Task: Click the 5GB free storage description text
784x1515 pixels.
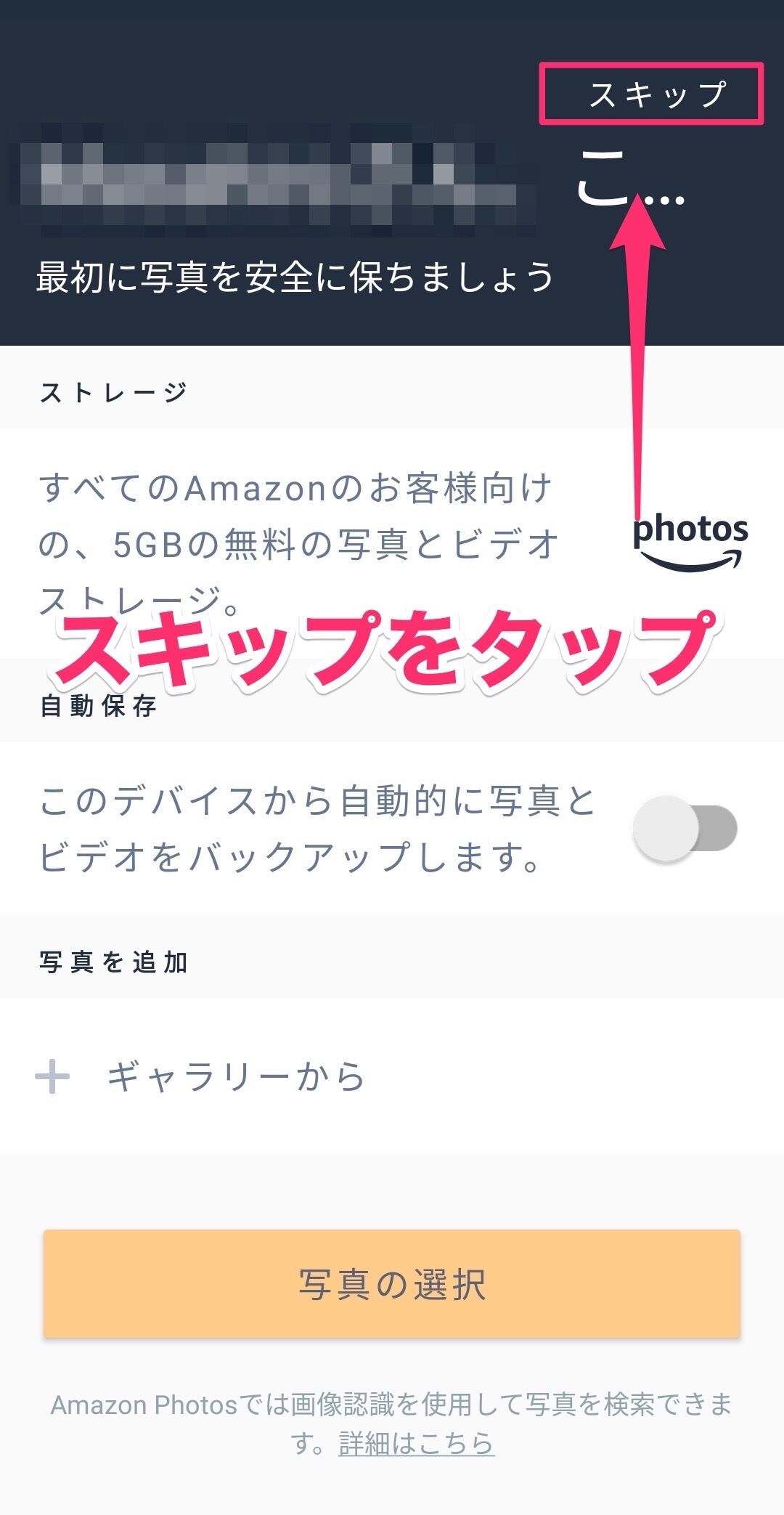Action: pyautogui.click(x=290, y=541)
